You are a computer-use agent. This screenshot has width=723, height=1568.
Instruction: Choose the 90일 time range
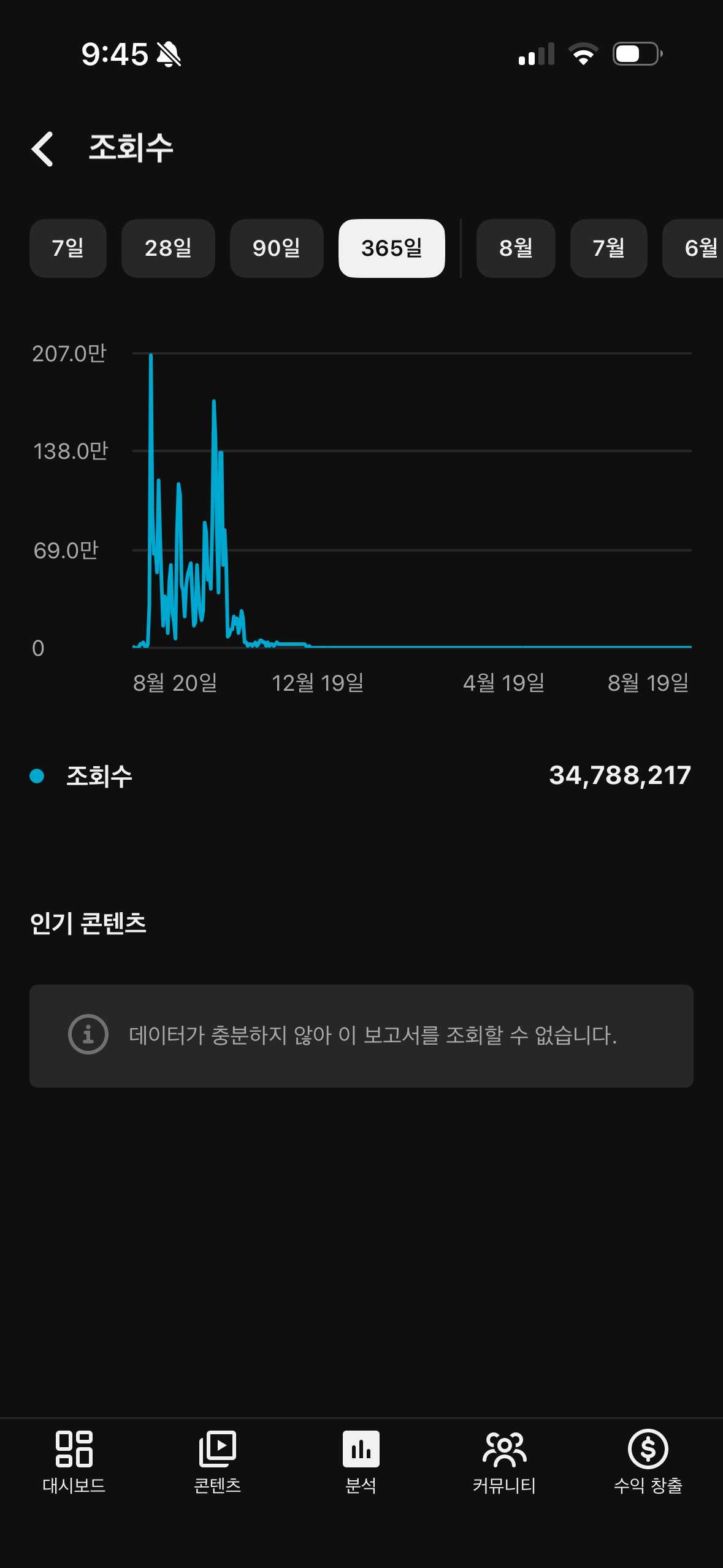point(277,248)
